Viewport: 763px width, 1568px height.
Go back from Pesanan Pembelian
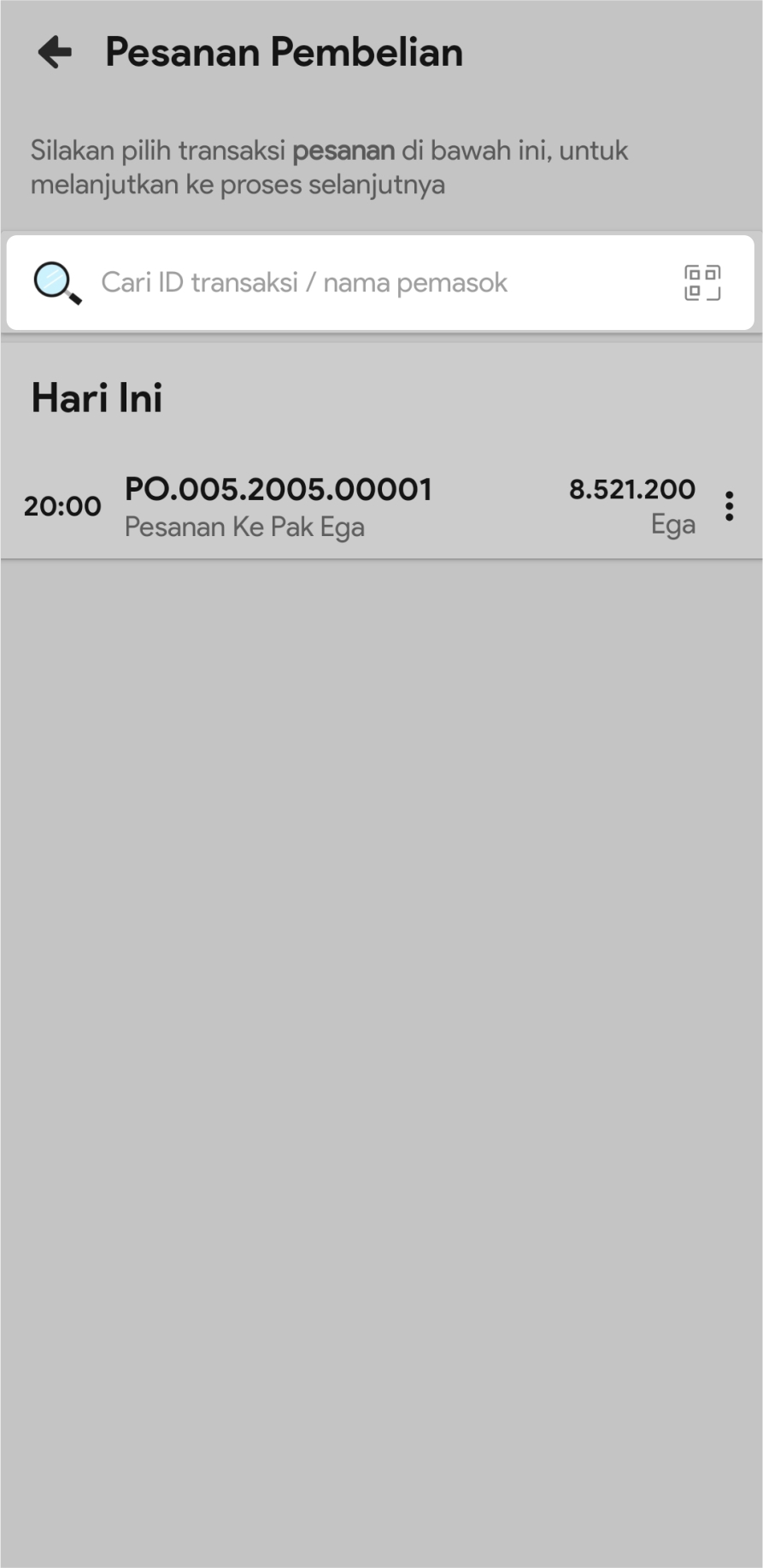[x=56, y=52]
